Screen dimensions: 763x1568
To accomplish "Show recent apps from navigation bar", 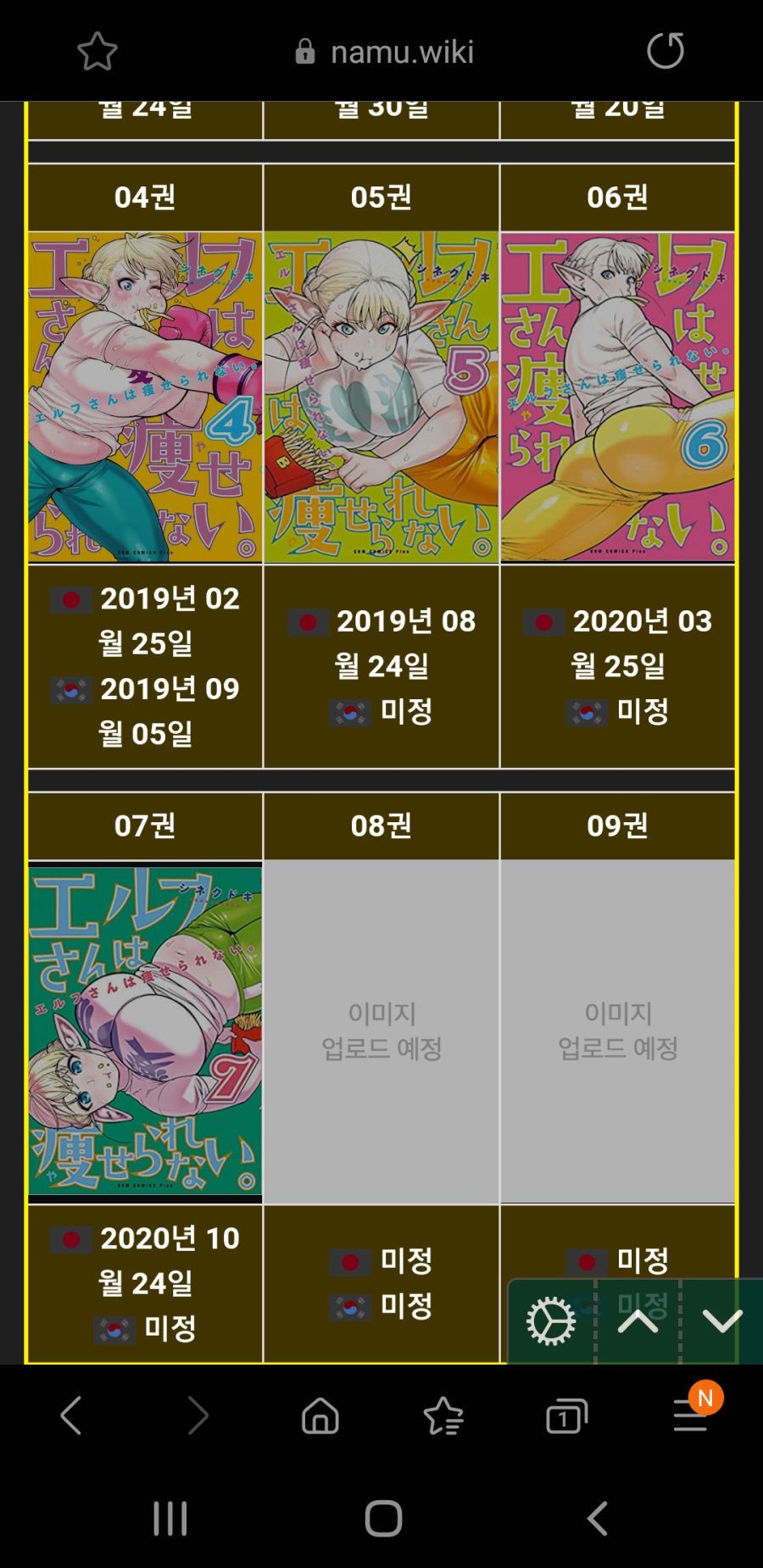I will click(170, 1518).
